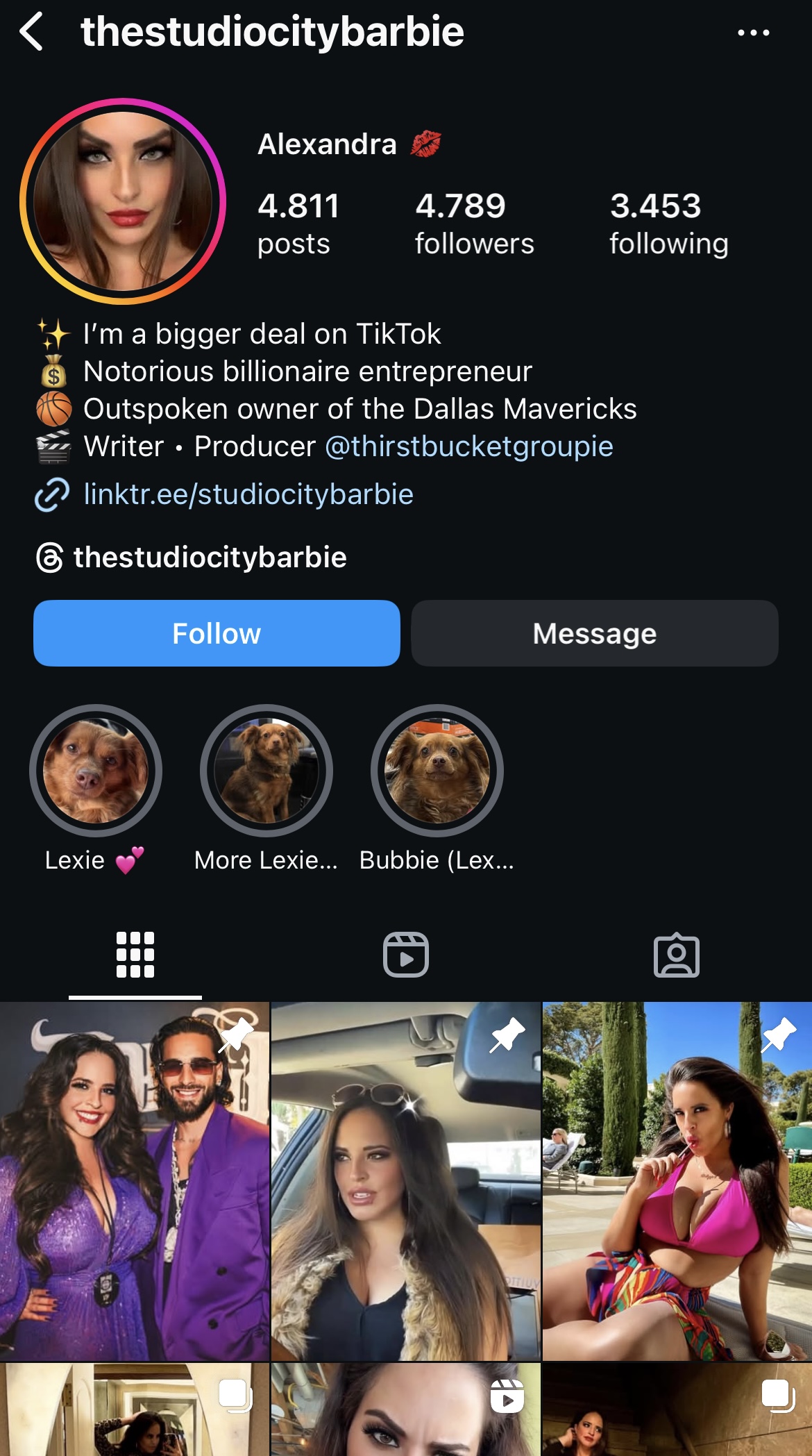
Task: Open the 4.789 followers list
Action: click(474, 224)
